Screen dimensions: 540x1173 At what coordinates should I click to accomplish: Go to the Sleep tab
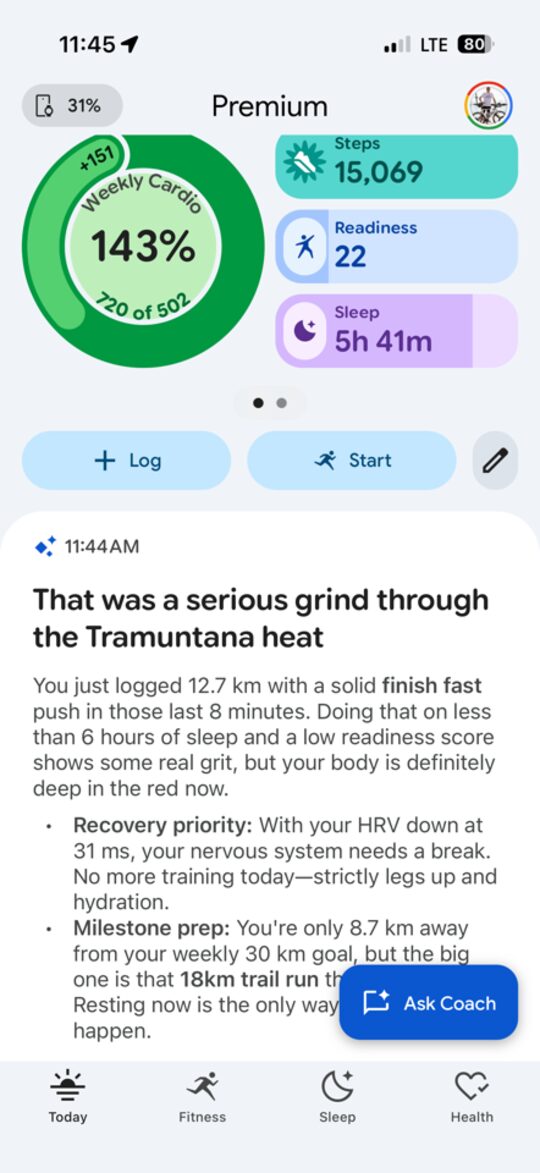click(337, 1097)
